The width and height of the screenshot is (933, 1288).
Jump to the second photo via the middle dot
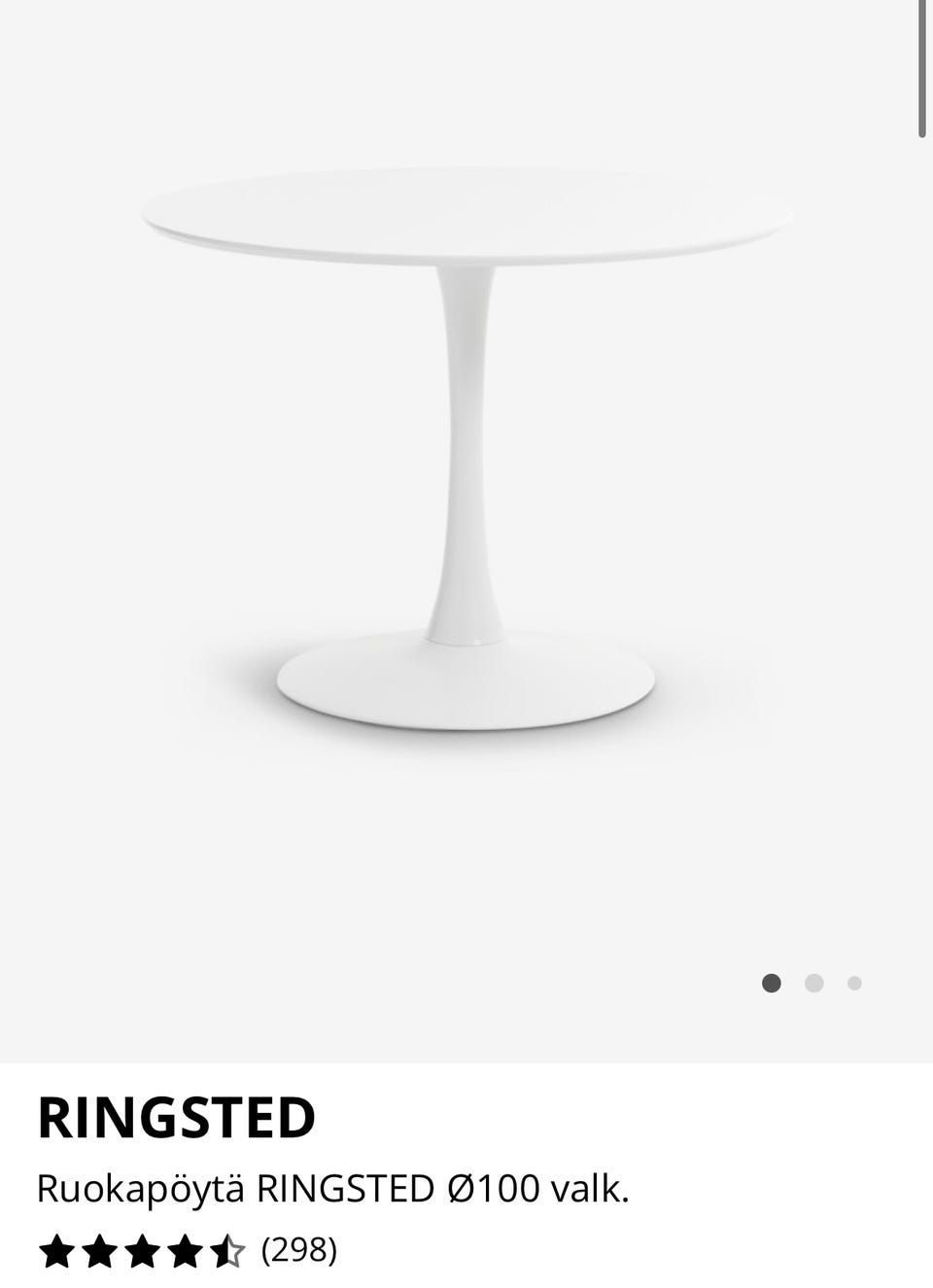point(814,983)
